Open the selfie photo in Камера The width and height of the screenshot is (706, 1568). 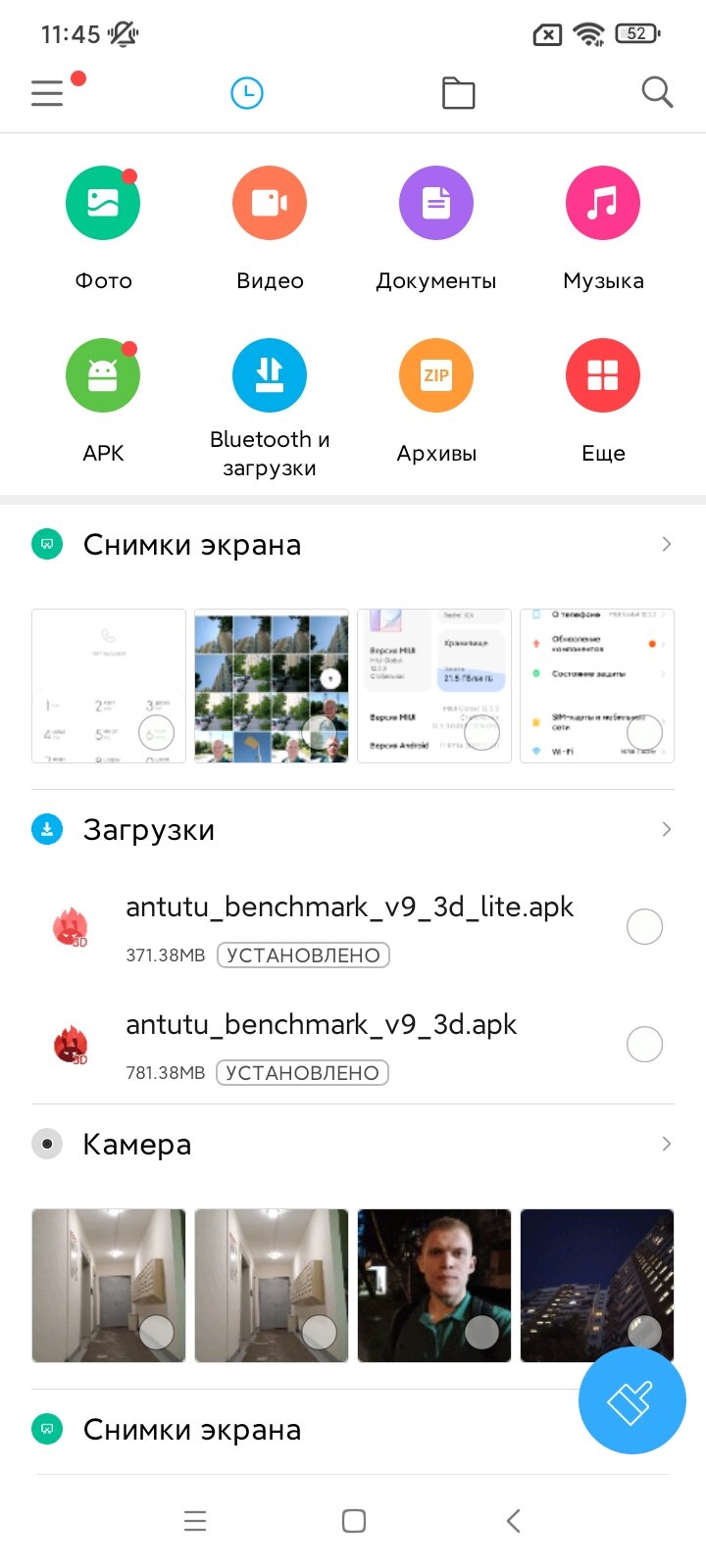[x=434, y=1286]
